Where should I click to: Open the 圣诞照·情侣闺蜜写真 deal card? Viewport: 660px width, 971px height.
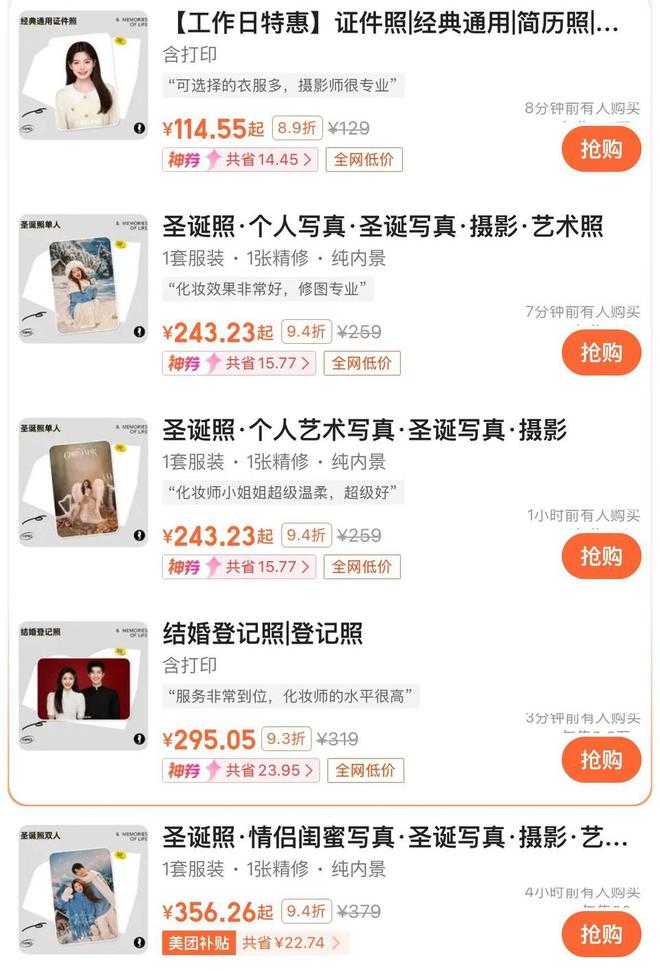[x=395, y=837]
